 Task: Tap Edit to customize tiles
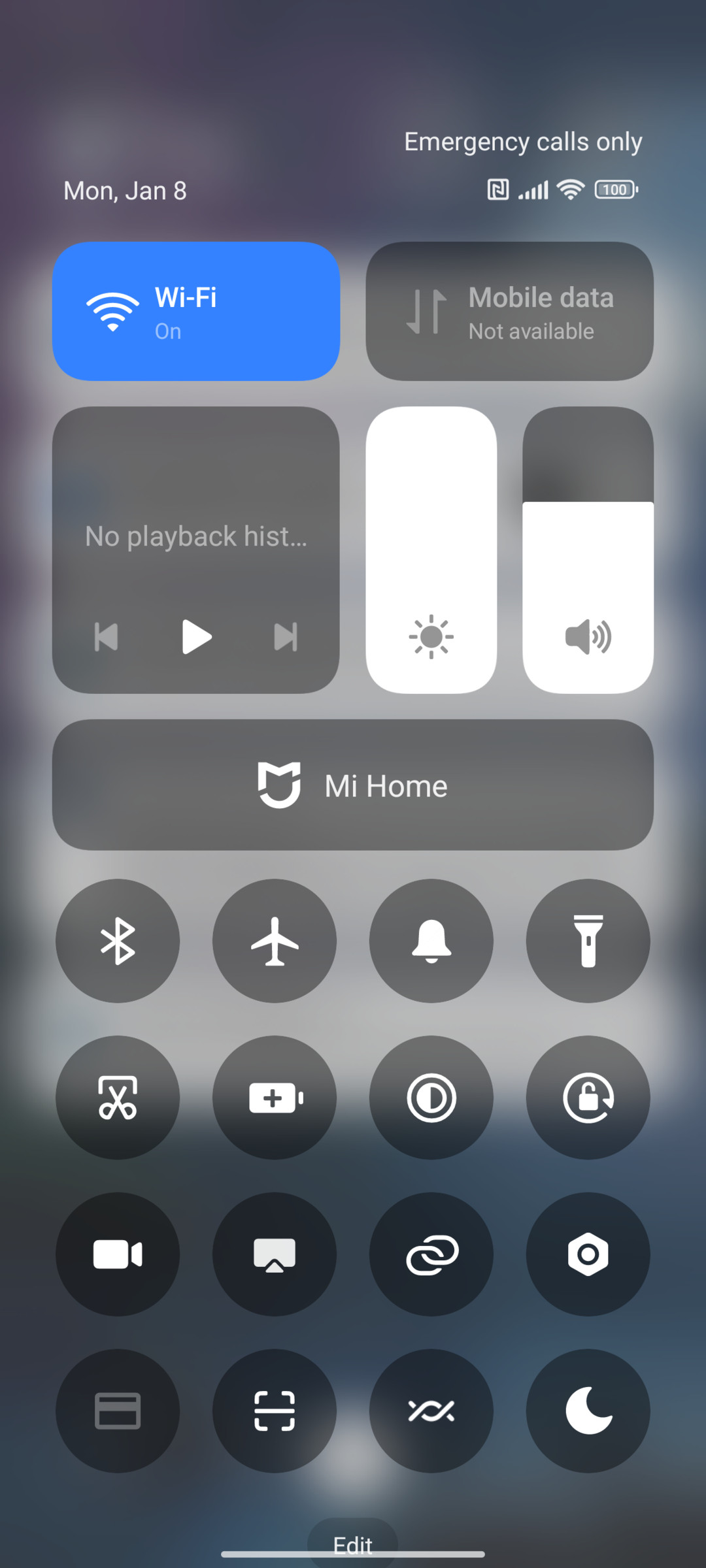point(353,1544)
